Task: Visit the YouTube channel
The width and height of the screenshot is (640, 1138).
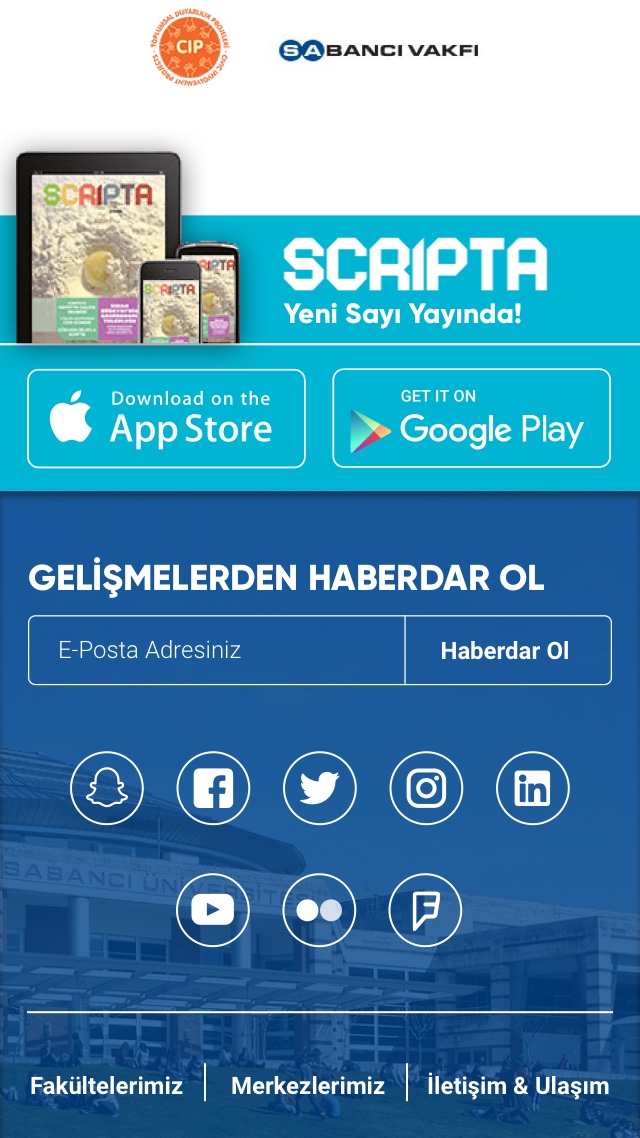Action: coord(213,910)
